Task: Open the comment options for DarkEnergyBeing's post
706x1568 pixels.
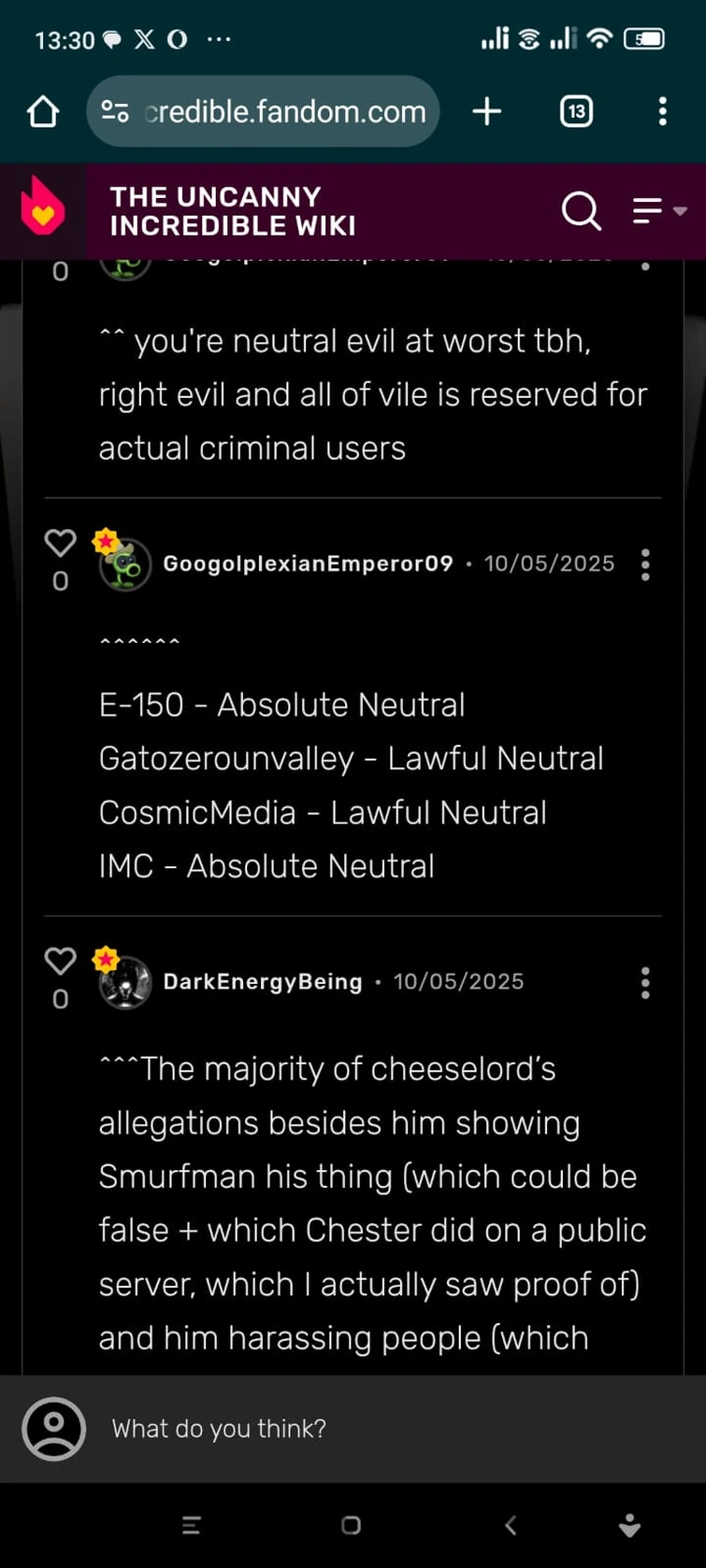Action: [x=644, y=983]
